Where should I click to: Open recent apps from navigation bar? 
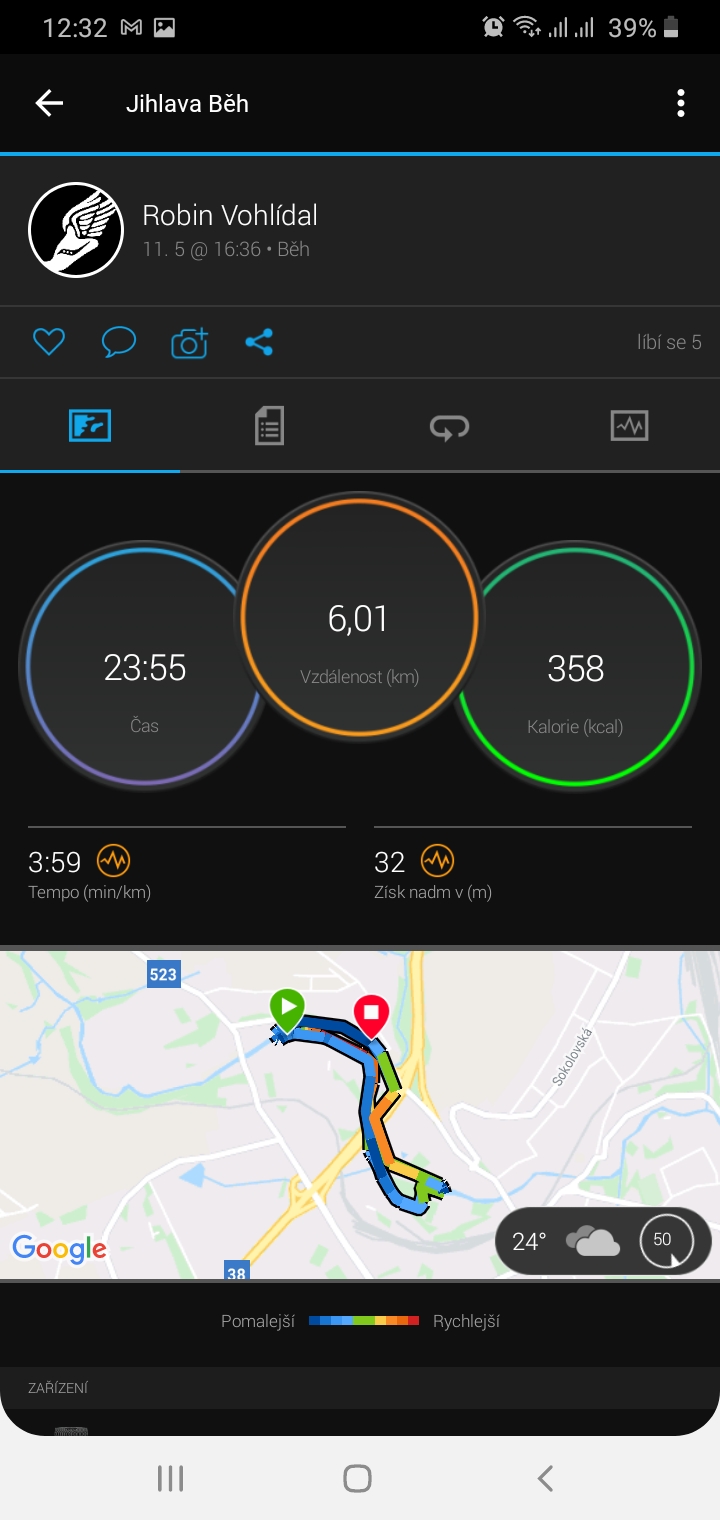tap(171, 1478)
